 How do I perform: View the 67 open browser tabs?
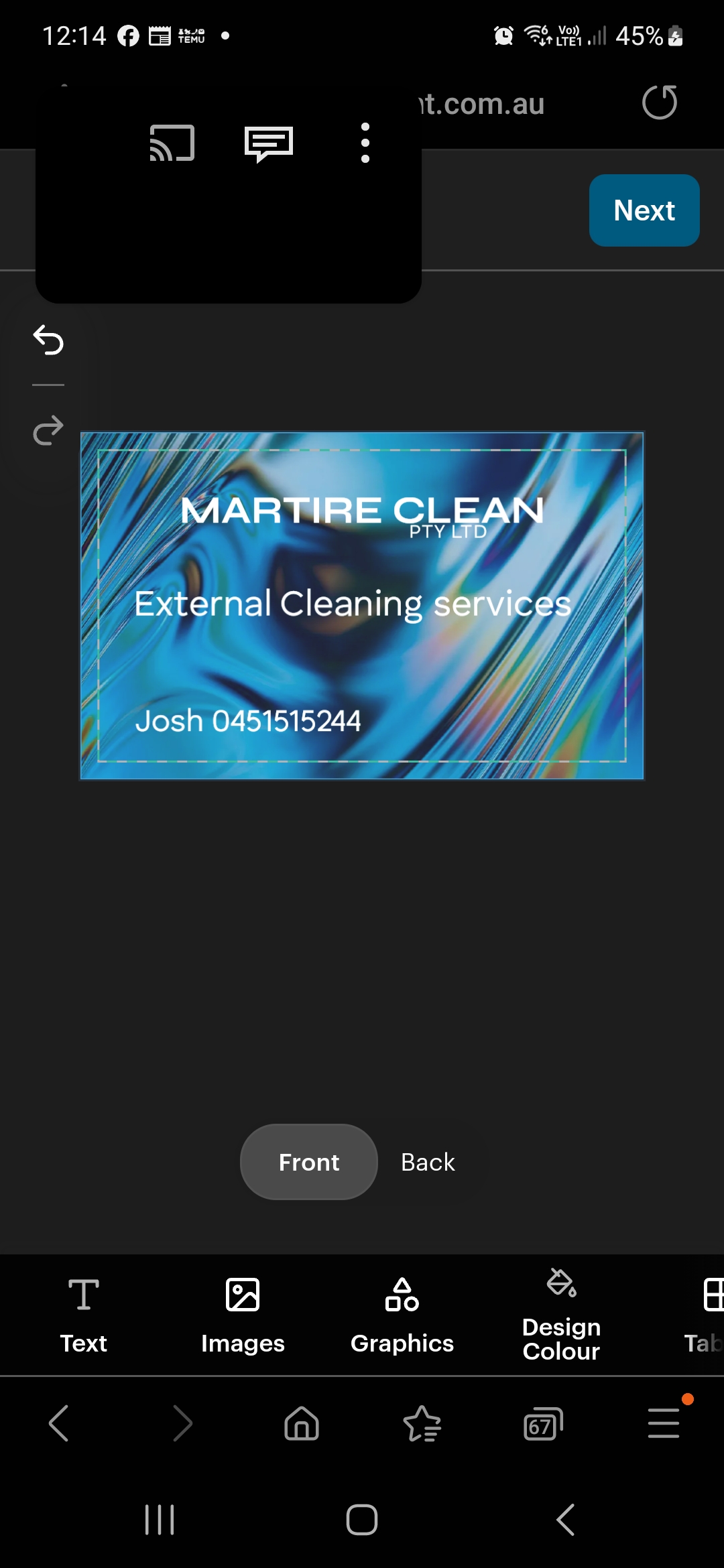[543, 1423]
